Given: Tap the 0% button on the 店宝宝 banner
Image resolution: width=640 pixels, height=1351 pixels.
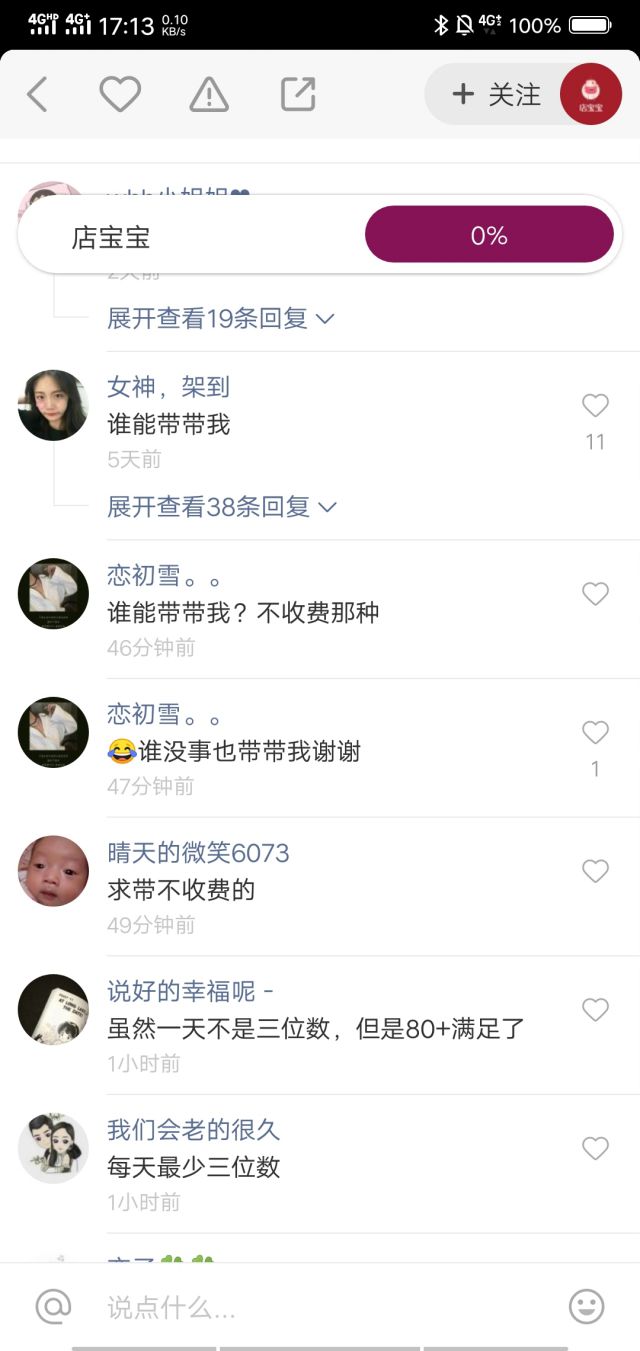Looking at the screenshot, I should 489,235.
